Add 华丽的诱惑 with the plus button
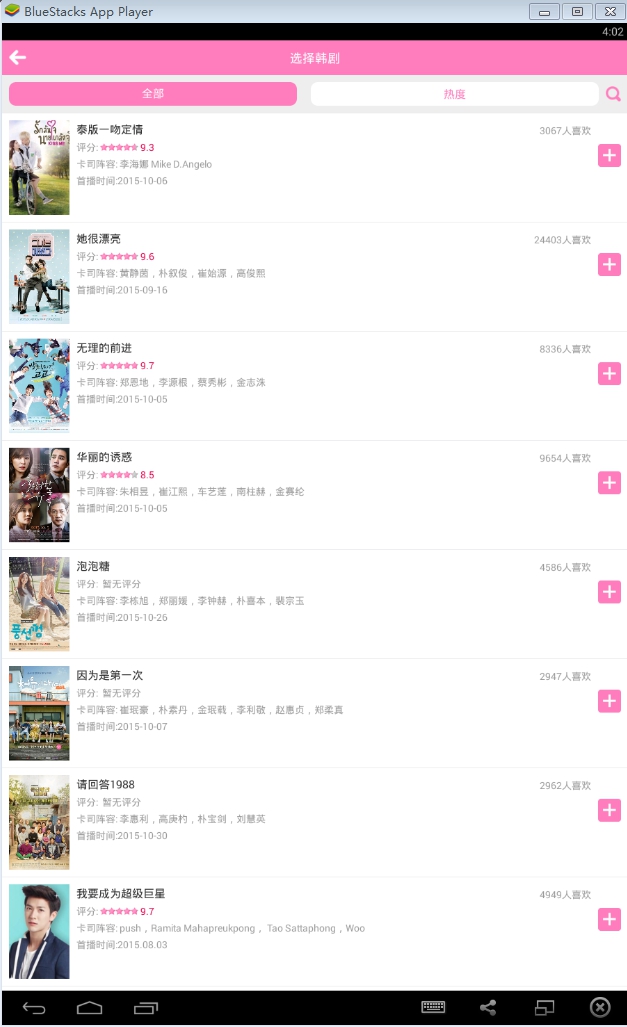This screenshot has height=1027, width=627. (x=609, y=483)
